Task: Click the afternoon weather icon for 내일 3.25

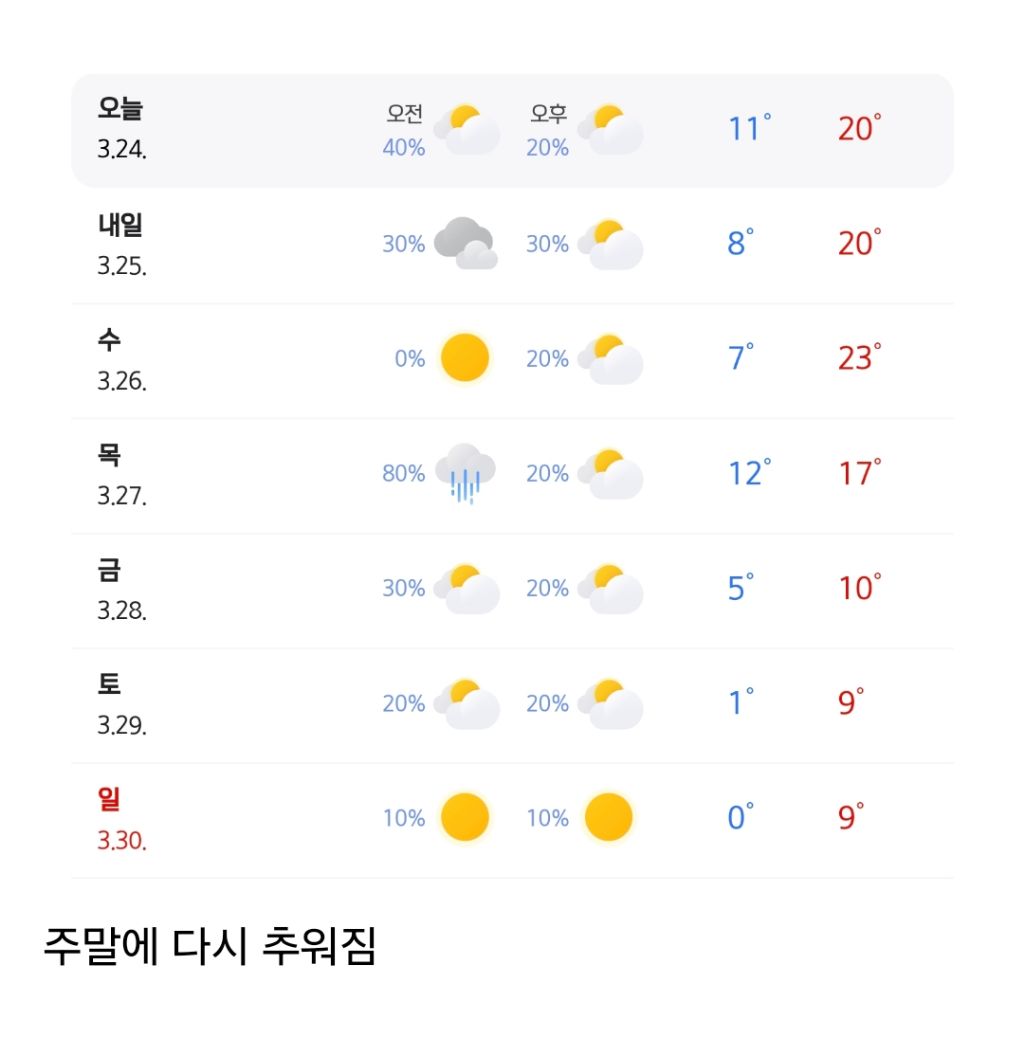Action: [x=610, y=243]
